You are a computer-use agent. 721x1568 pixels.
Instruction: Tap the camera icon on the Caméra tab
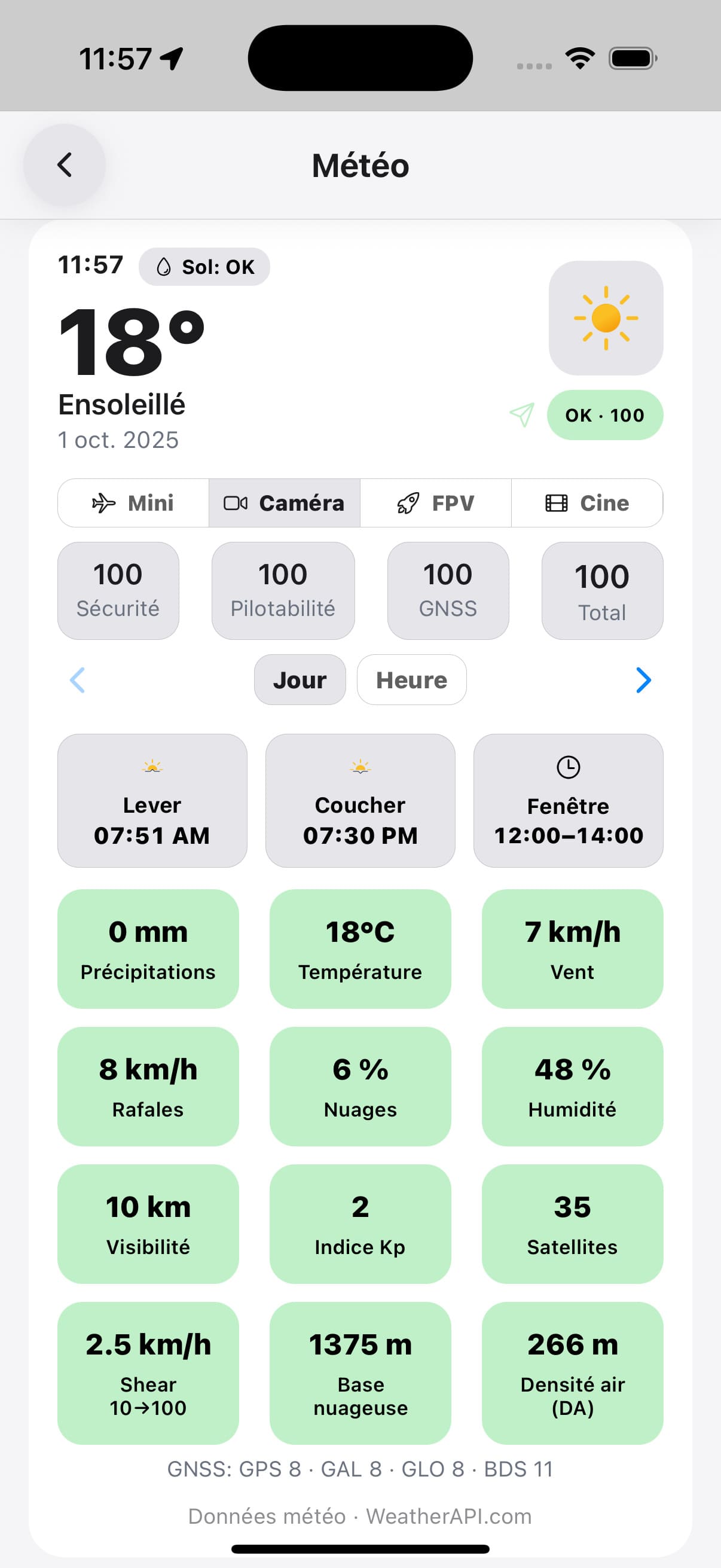click(236, 503)
